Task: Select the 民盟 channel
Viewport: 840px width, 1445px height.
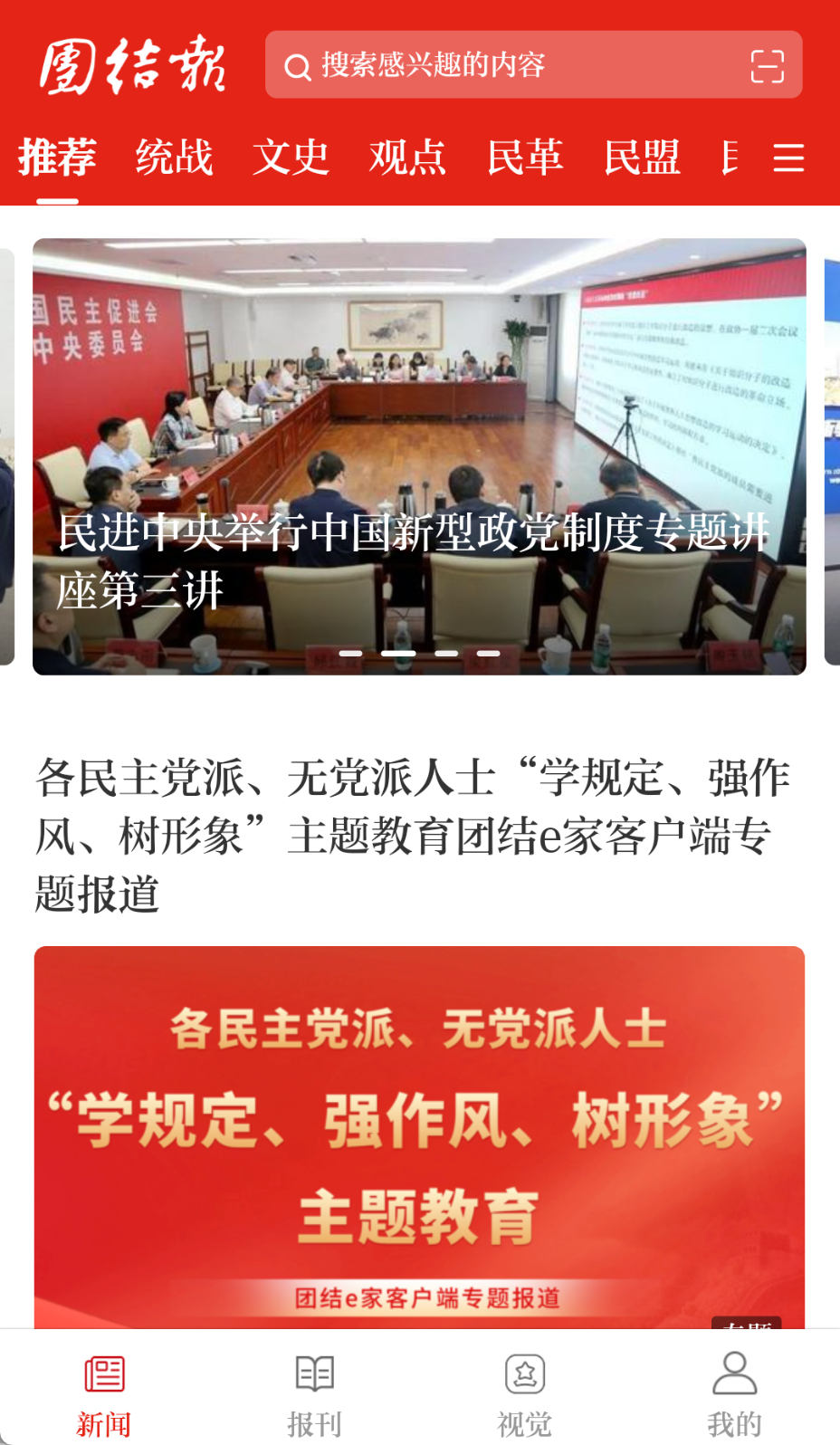Action: pyautogui.click(x=644, y=157)
